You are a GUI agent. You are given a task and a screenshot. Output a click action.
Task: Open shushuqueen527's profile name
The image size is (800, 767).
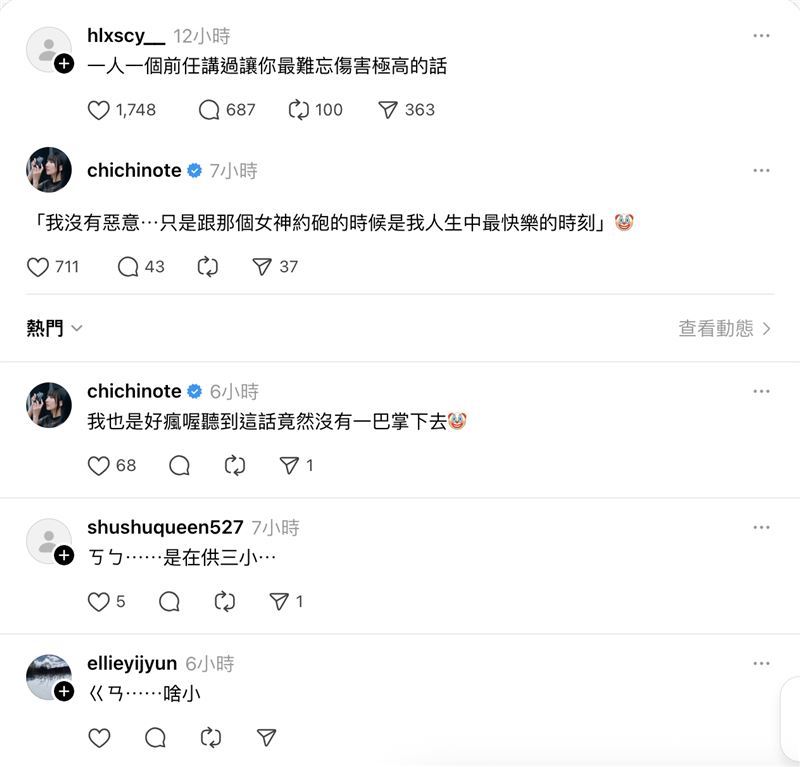[x=165, y=527]
